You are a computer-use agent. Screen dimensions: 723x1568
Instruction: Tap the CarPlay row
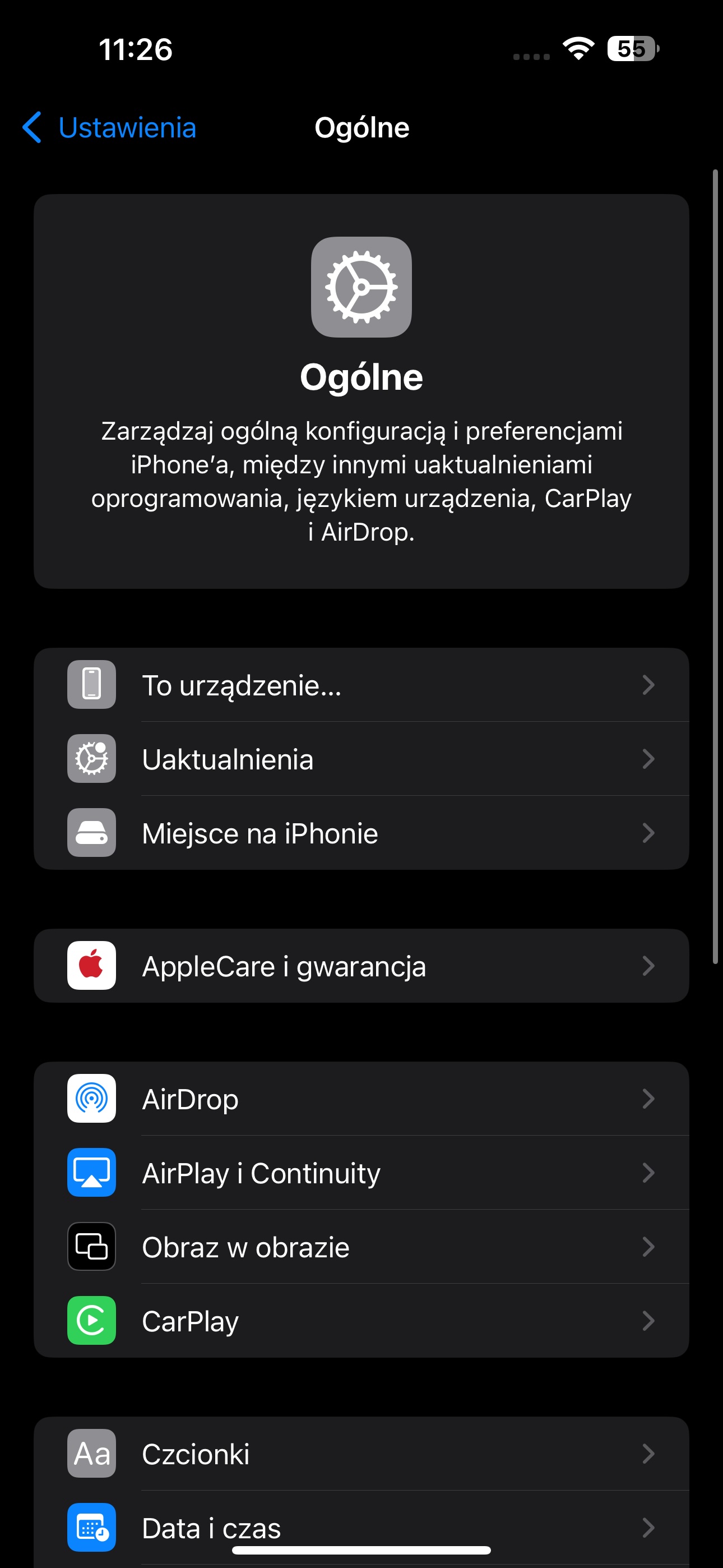(x=361, y=1320)
